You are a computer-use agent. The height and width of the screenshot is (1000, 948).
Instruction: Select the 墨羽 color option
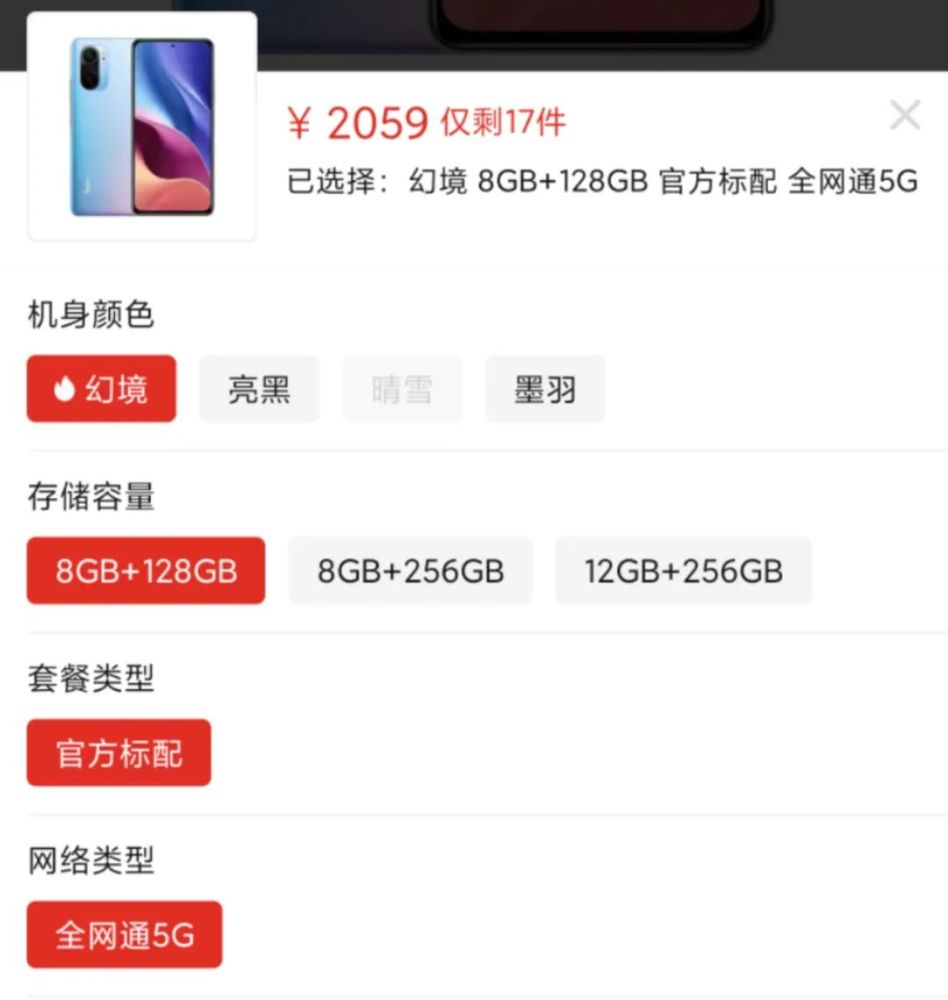[545, 390]
